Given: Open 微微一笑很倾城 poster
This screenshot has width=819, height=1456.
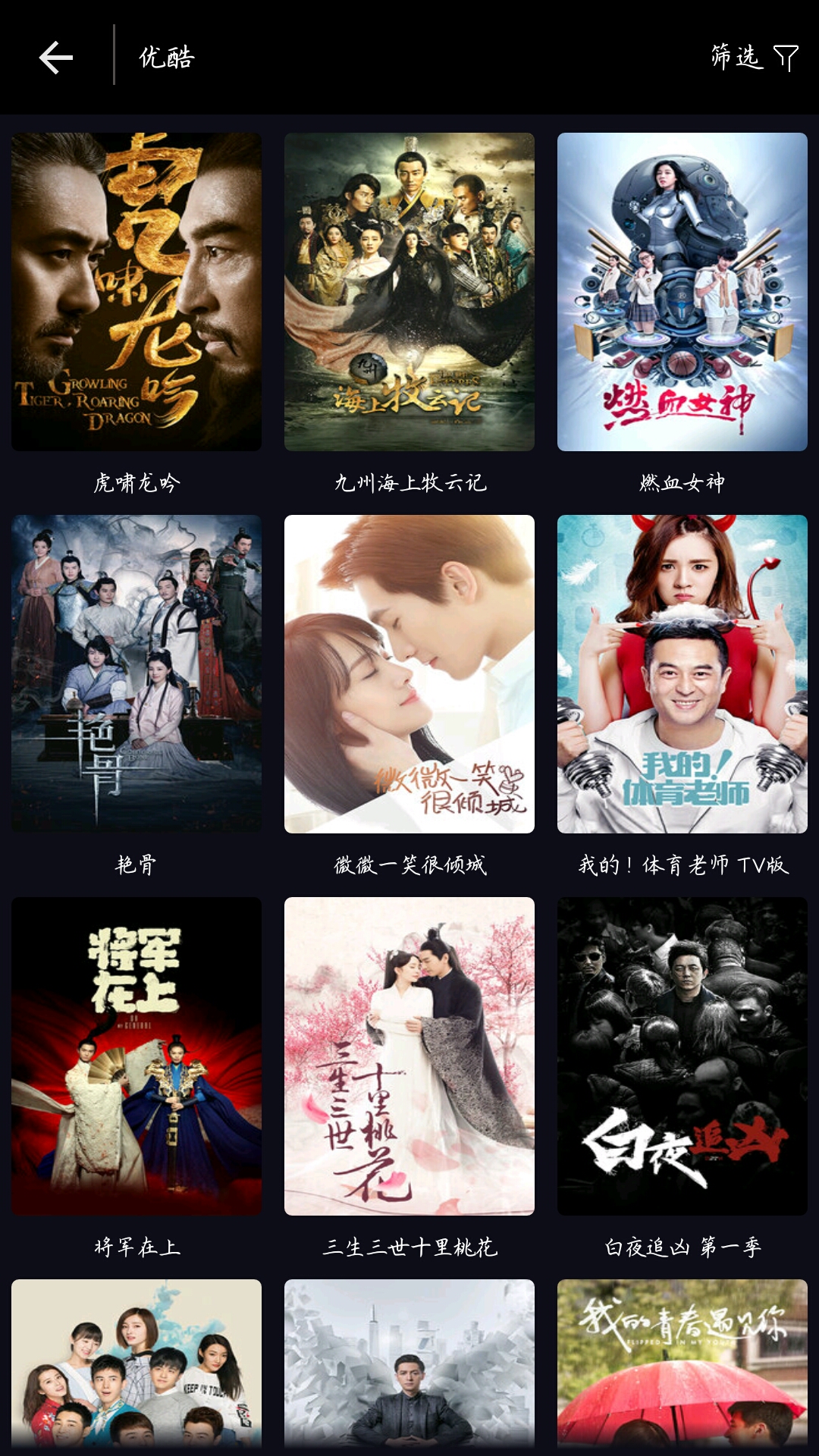Looking at the screenshot, I should coord(409,674).
